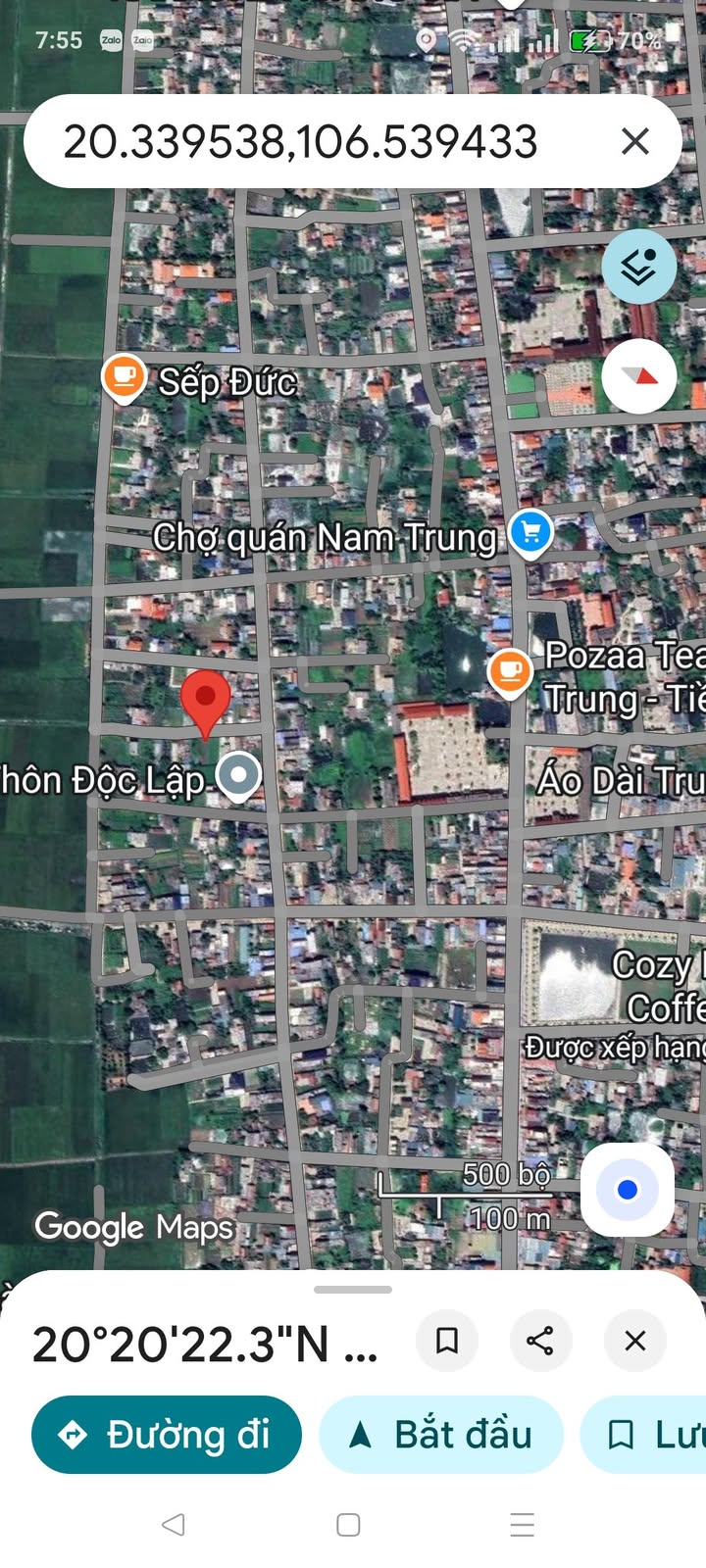Center the map on my location

click(x=628, y=1190)
